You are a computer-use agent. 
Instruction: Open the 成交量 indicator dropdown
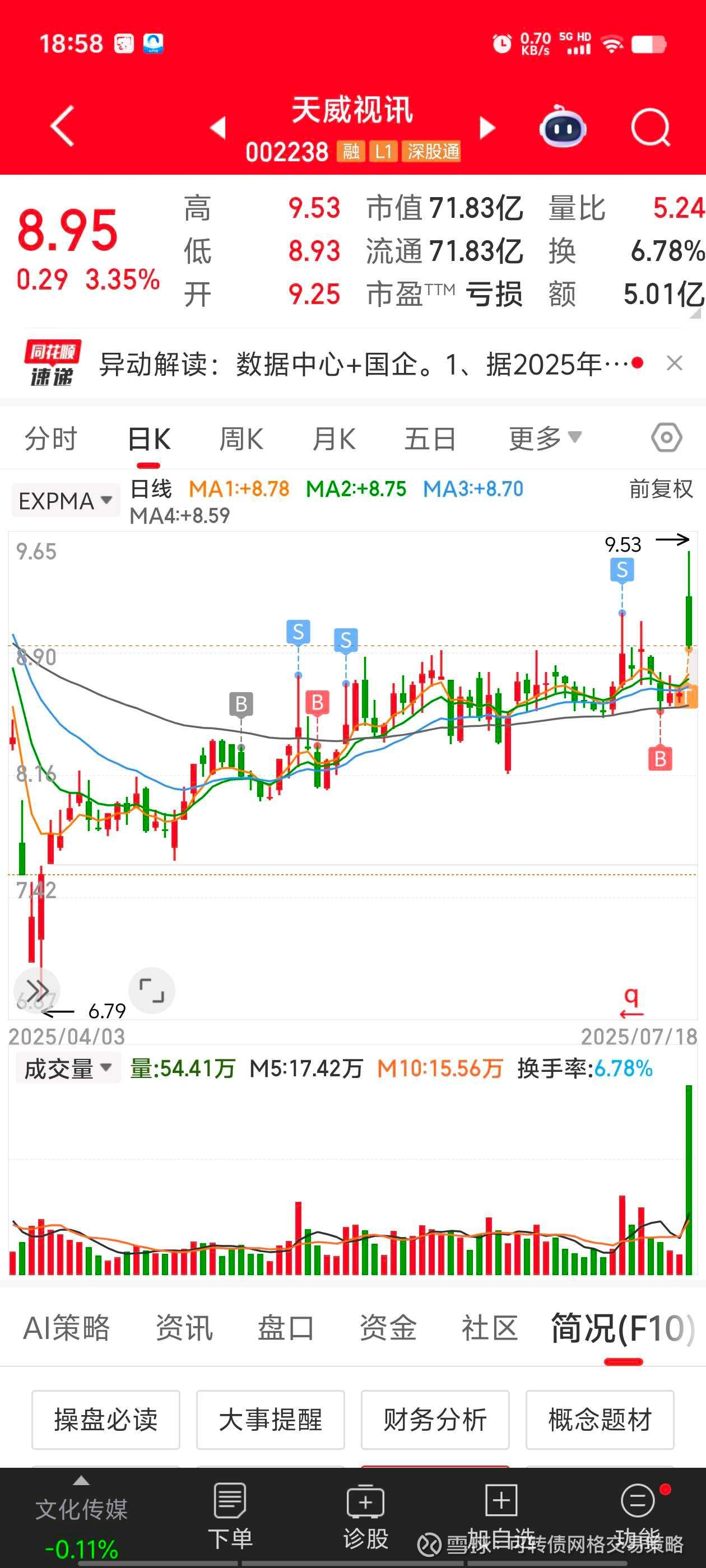tap(68, 1069)
